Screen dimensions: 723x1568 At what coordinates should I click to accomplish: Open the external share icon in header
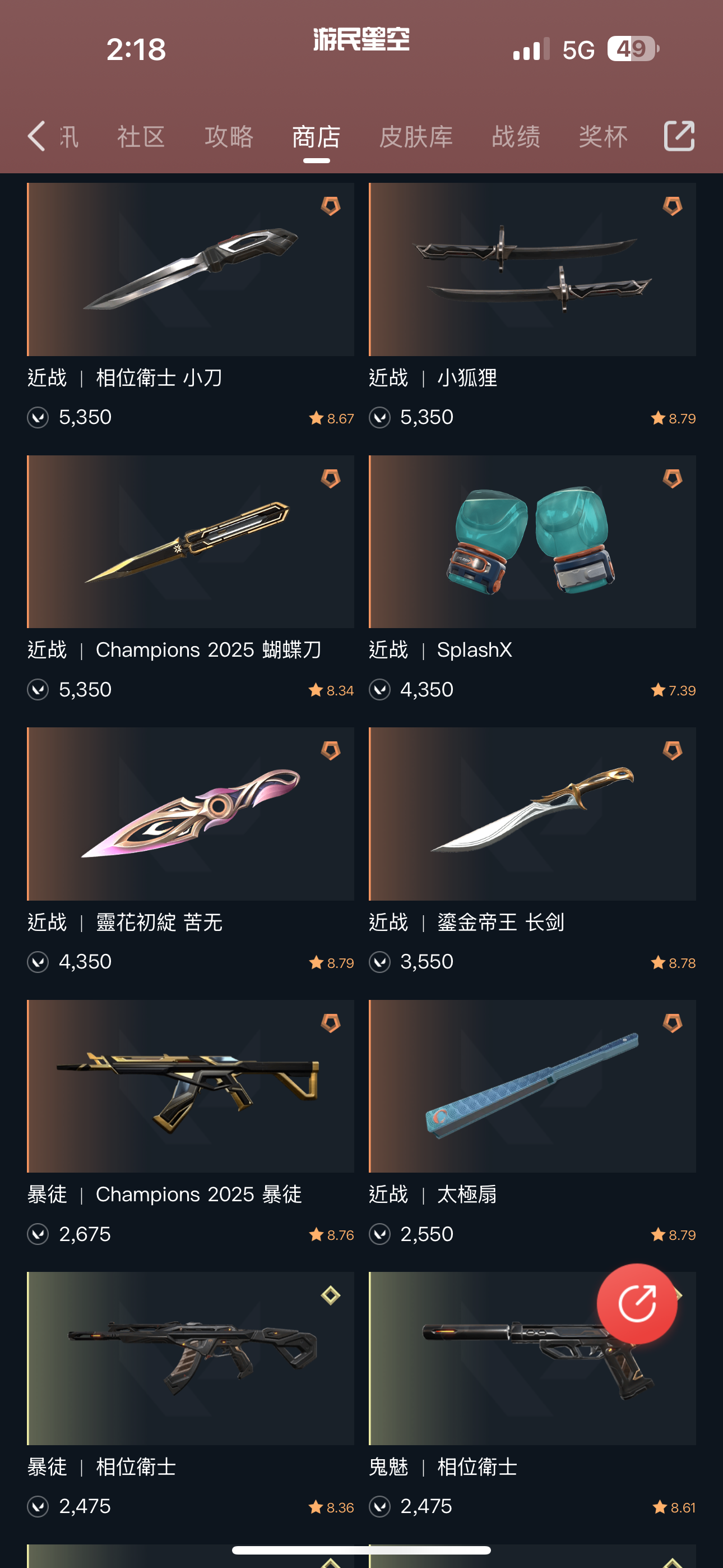pos(679,136)
